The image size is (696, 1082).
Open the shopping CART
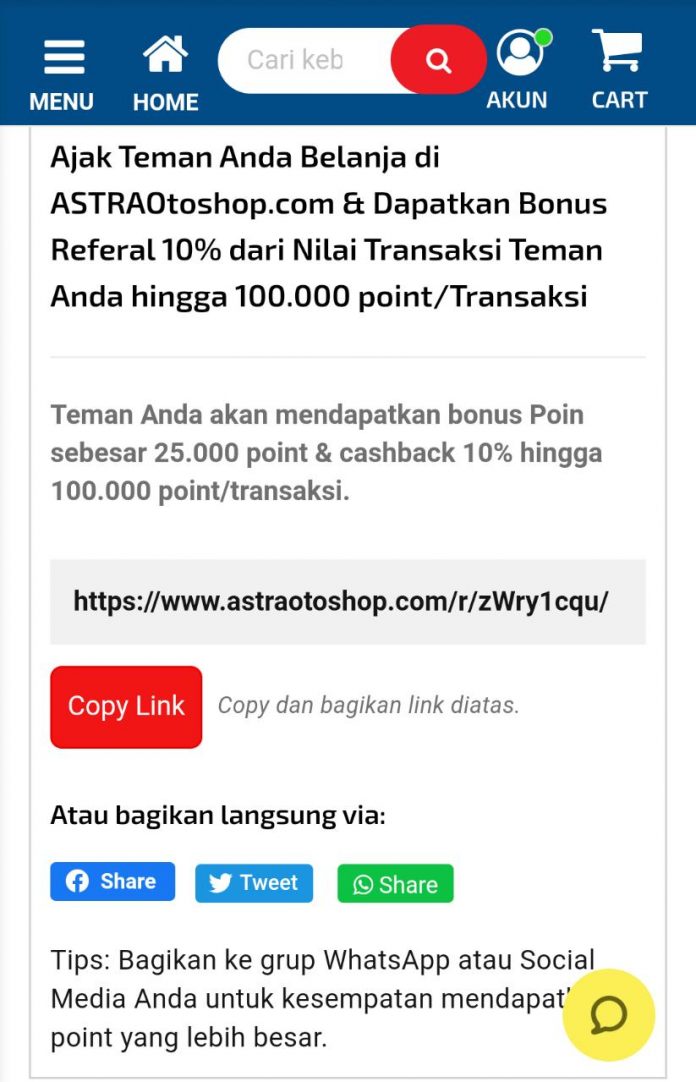(x=619, y=68)
